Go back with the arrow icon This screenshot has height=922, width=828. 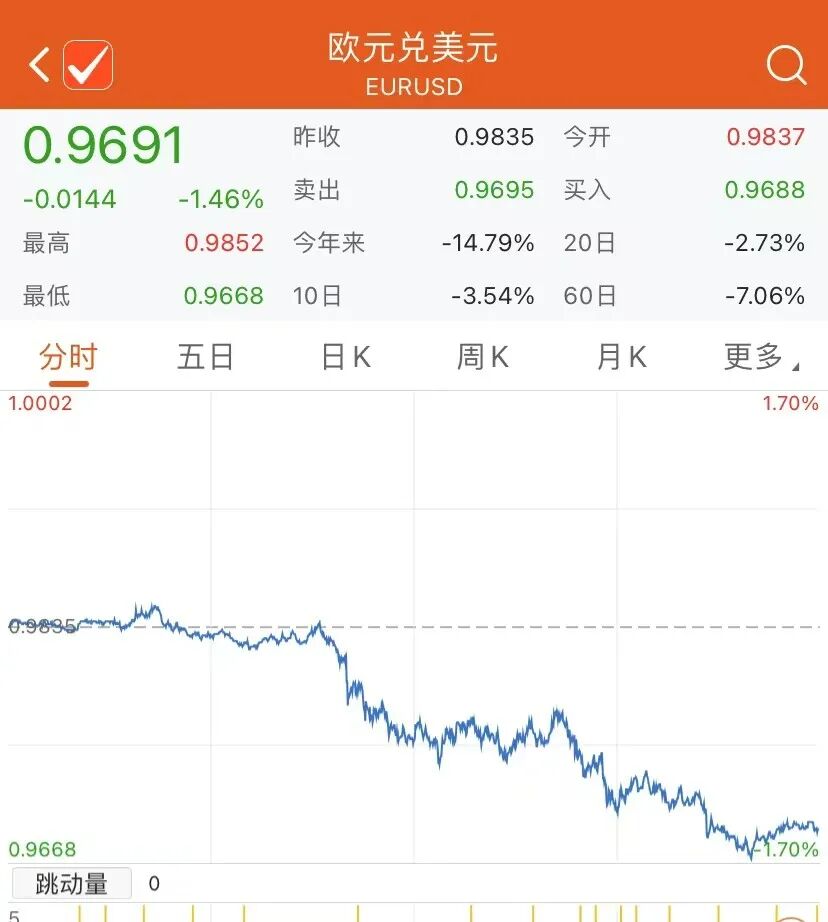click(x=39, y=64)
